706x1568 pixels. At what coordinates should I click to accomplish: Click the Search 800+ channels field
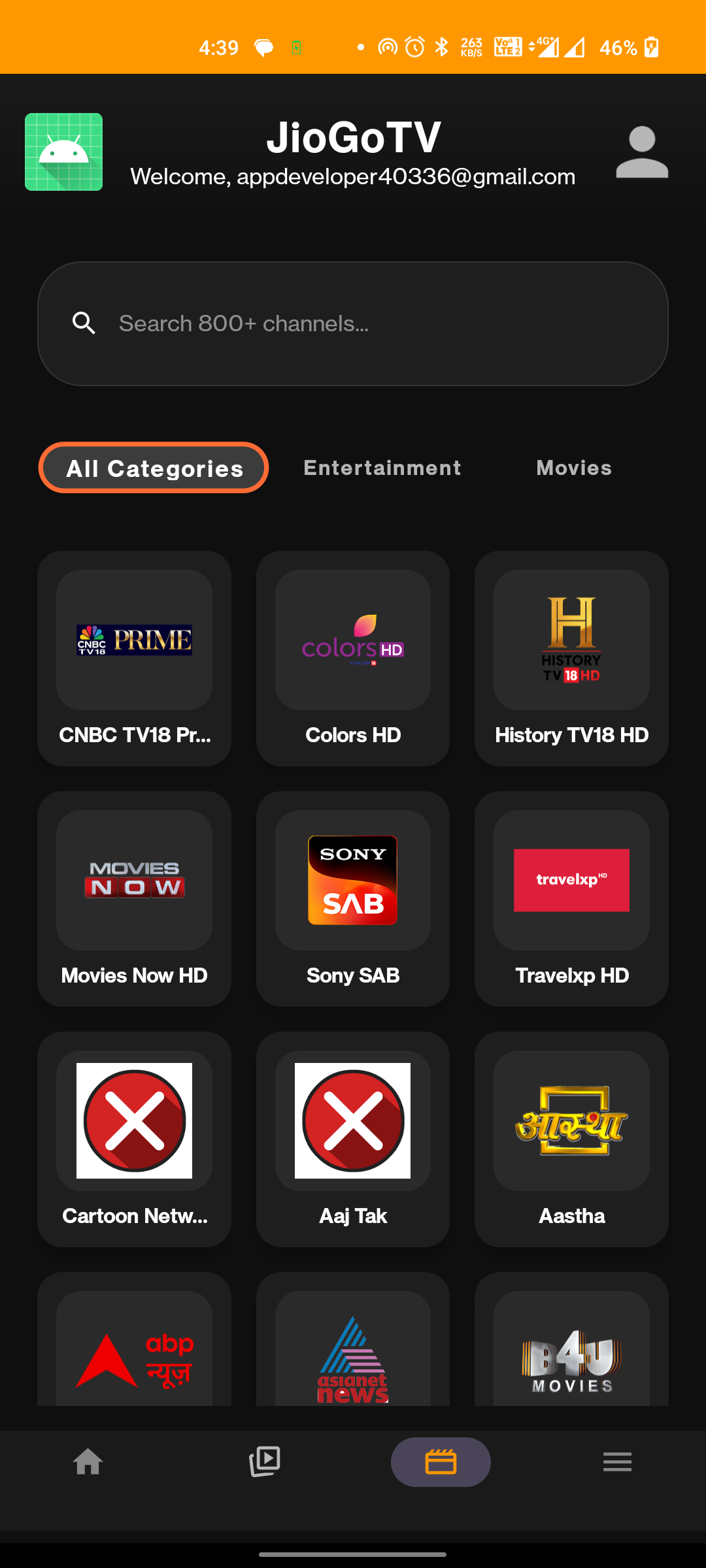click(353, 323)
